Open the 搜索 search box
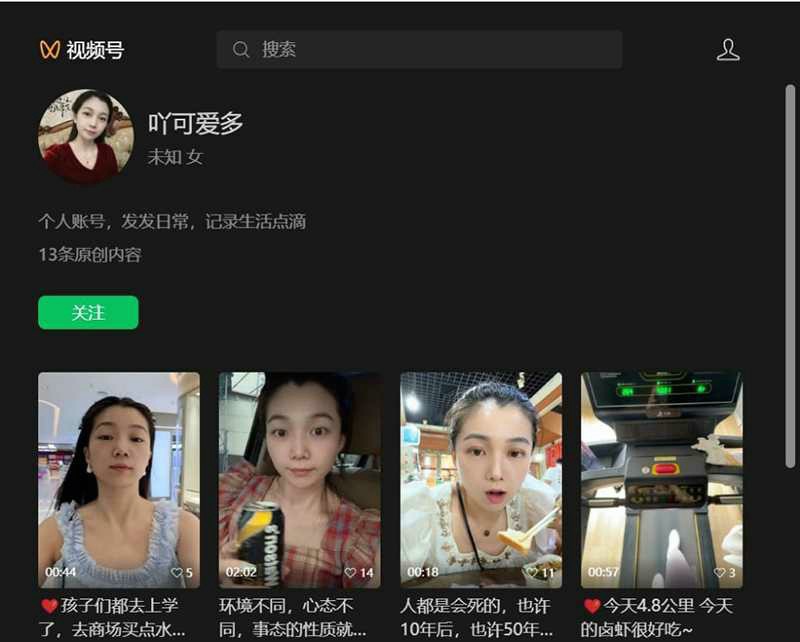 419,49
